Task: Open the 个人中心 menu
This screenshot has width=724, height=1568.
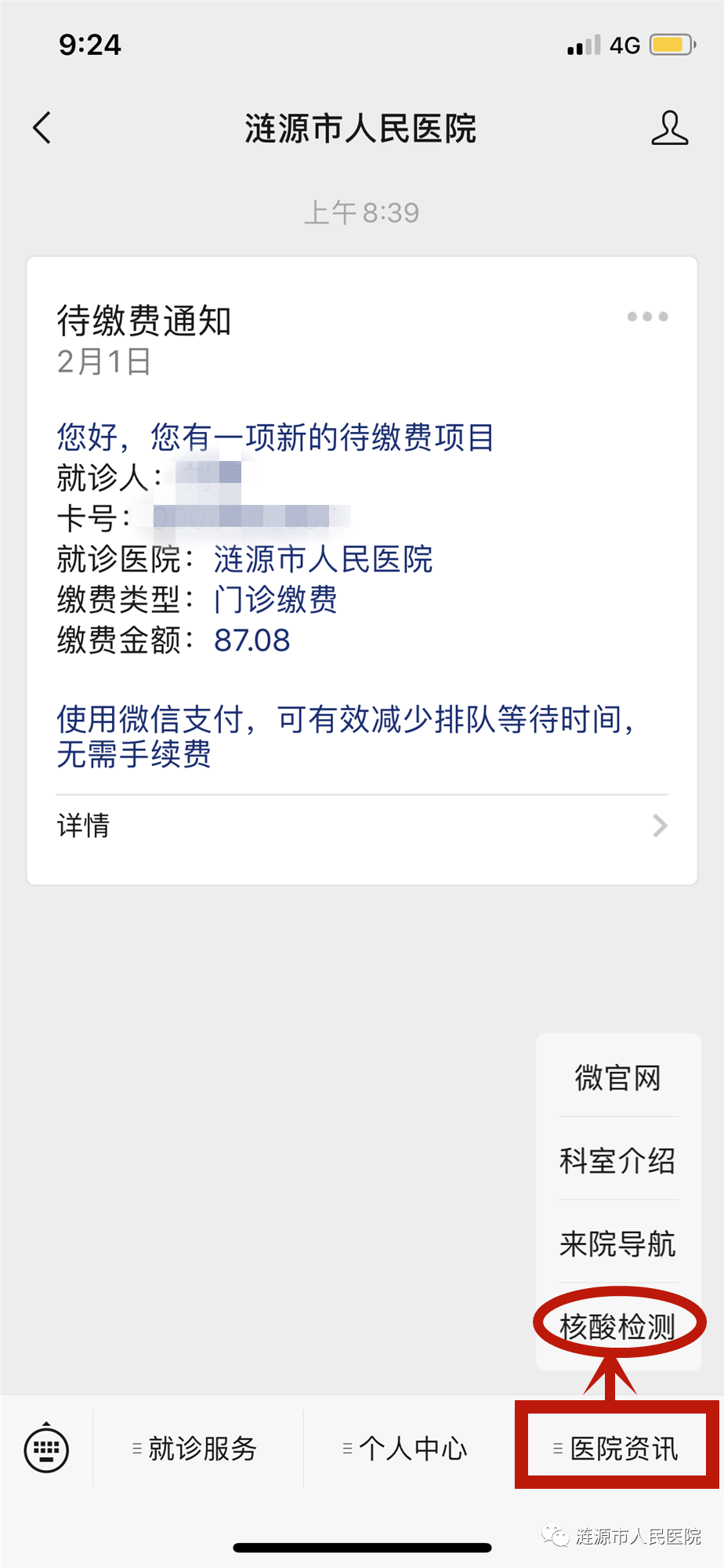Action: point(406,1449)
